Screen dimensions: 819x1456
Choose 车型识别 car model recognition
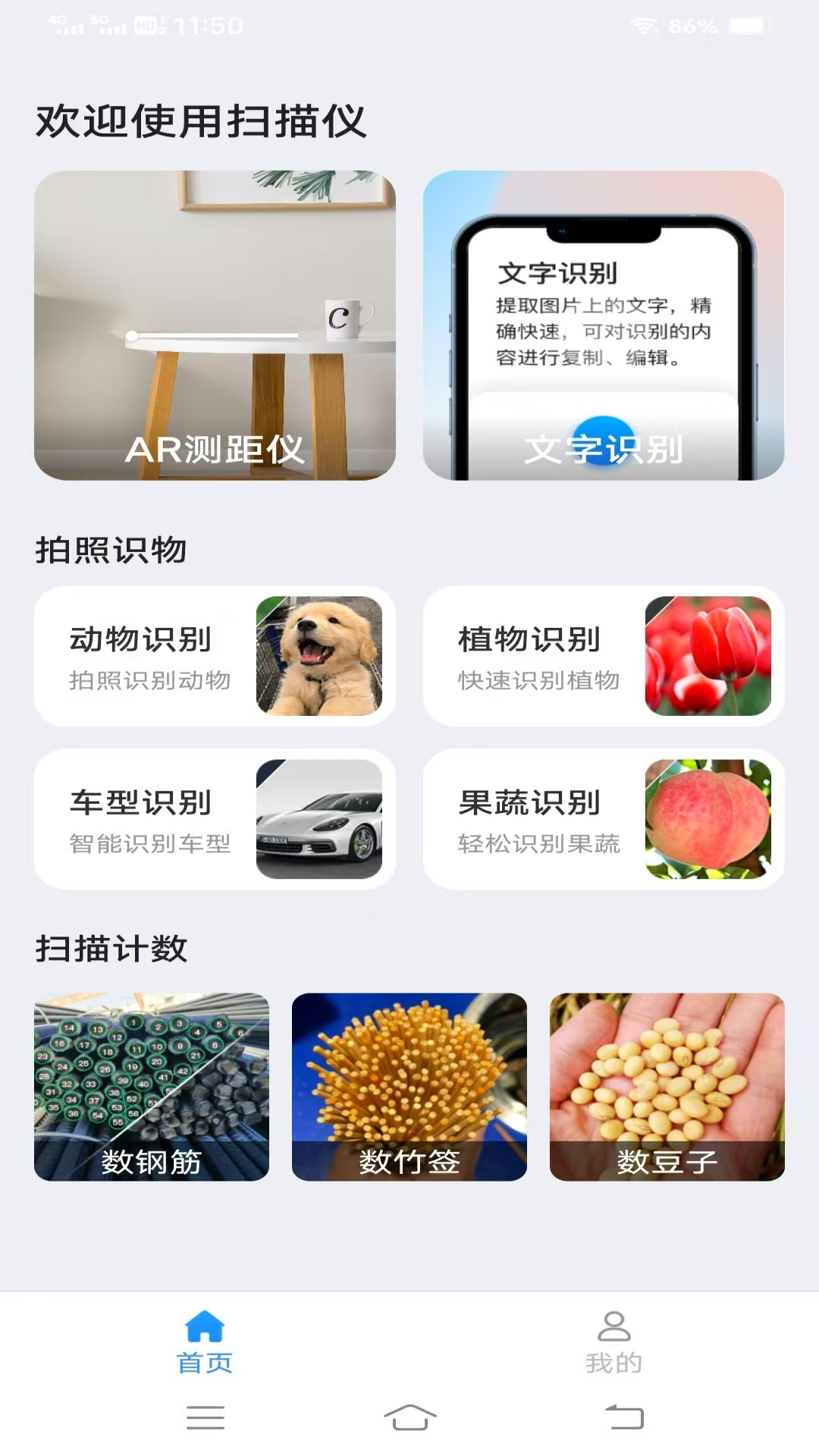tap(215, 819)
